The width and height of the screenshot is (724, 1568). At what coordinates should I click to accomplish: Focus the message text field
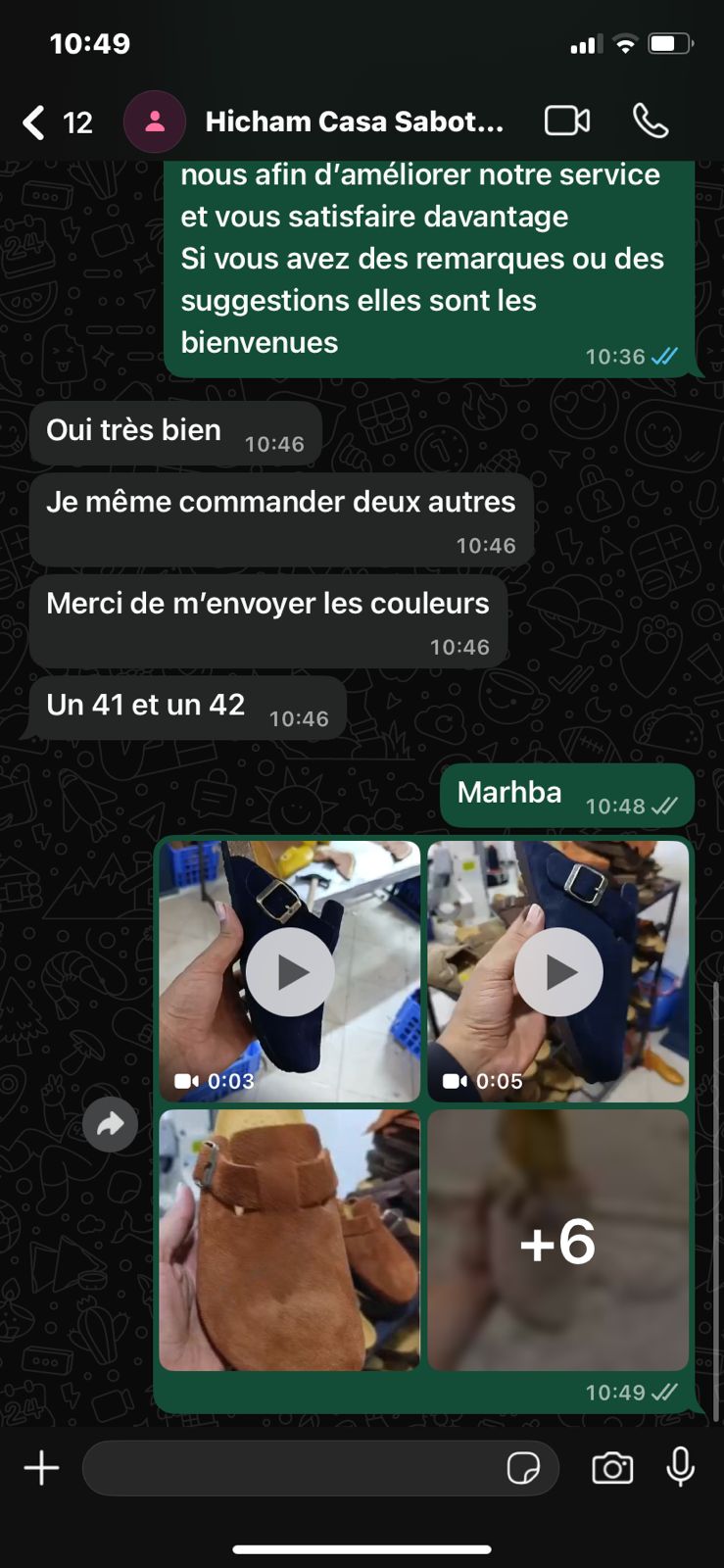(294, 1468)
